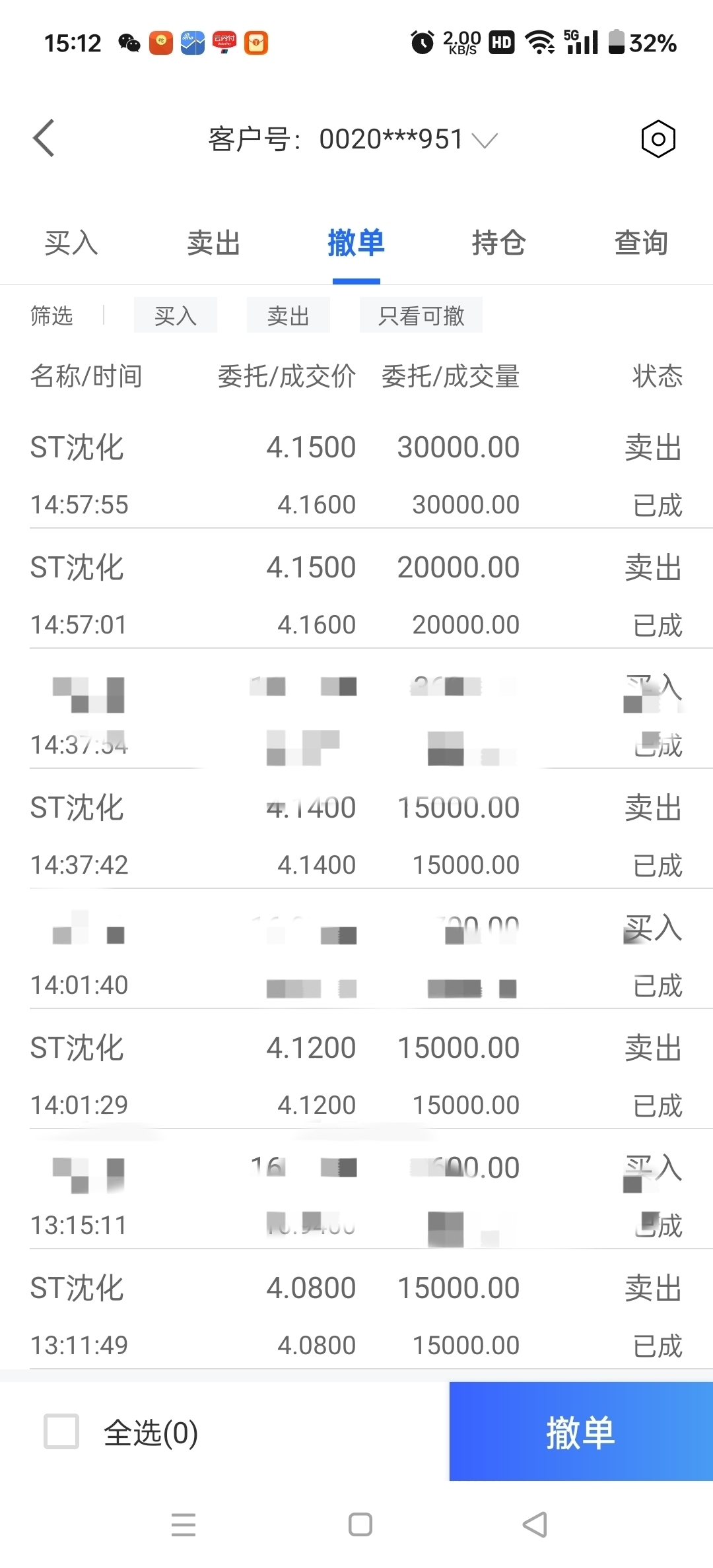Switch to the 卖出 tab
This screenshot has width=713, height=1568.
click(x=213, y=243)
